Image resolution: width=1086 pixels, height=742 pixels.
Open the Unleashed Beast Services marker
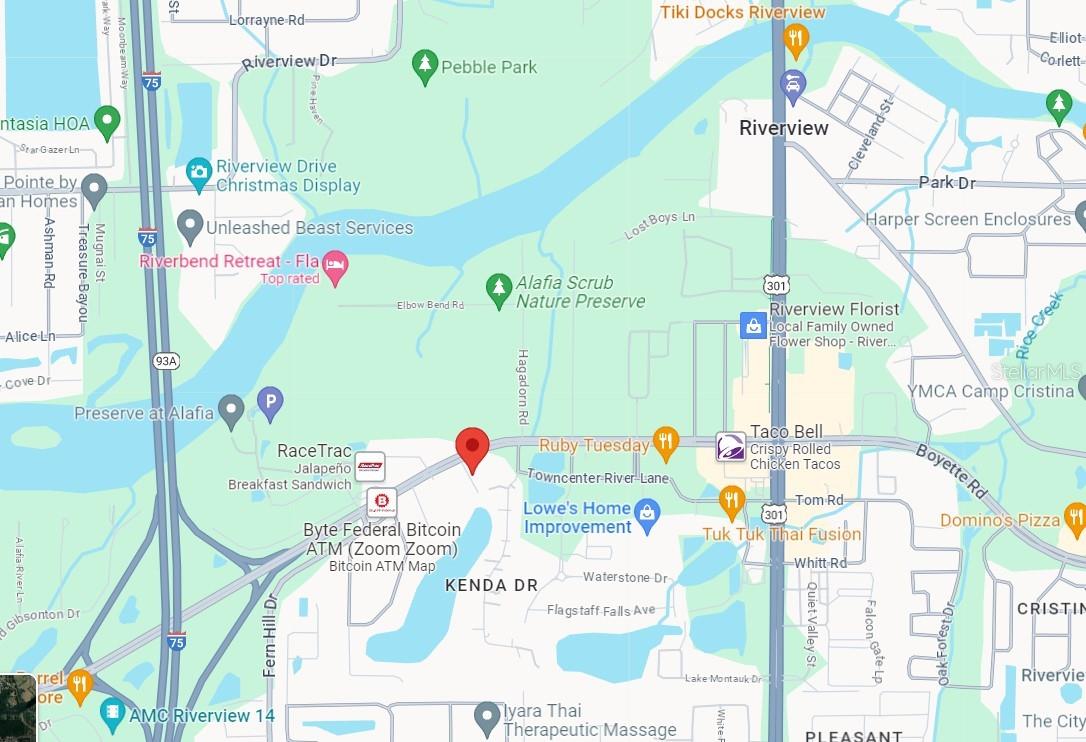[189, 226]
